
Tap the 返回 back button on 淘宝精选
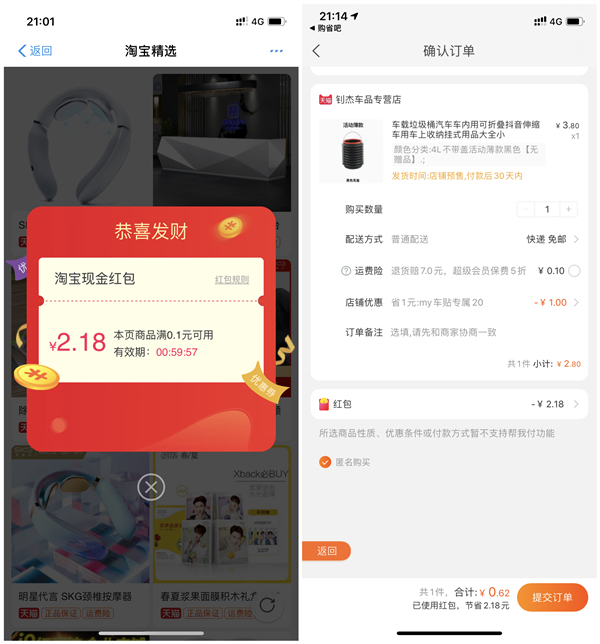point(35,51)
